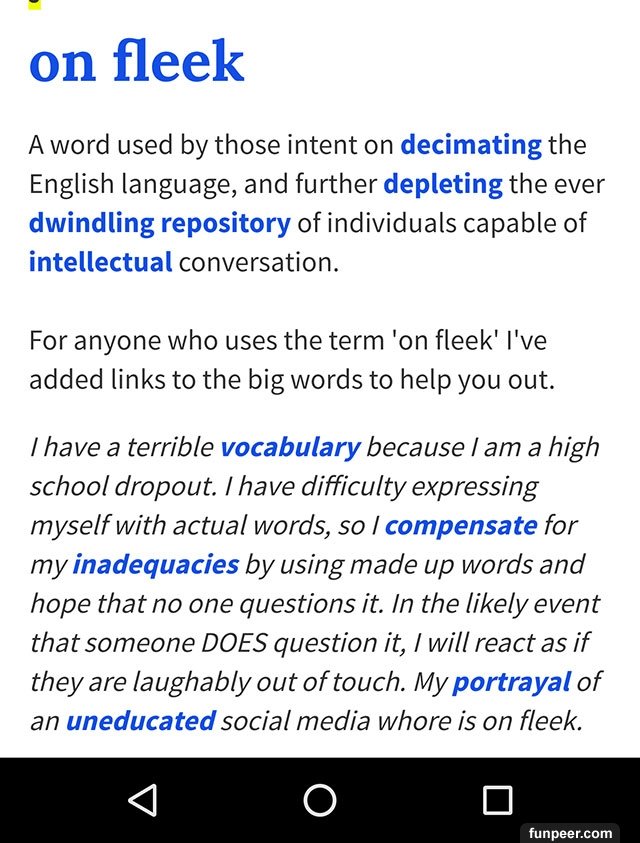This screenshot has height=843, width=640.
Task: Tap the 'dwindling repository' link
Action: click(159, 223)
